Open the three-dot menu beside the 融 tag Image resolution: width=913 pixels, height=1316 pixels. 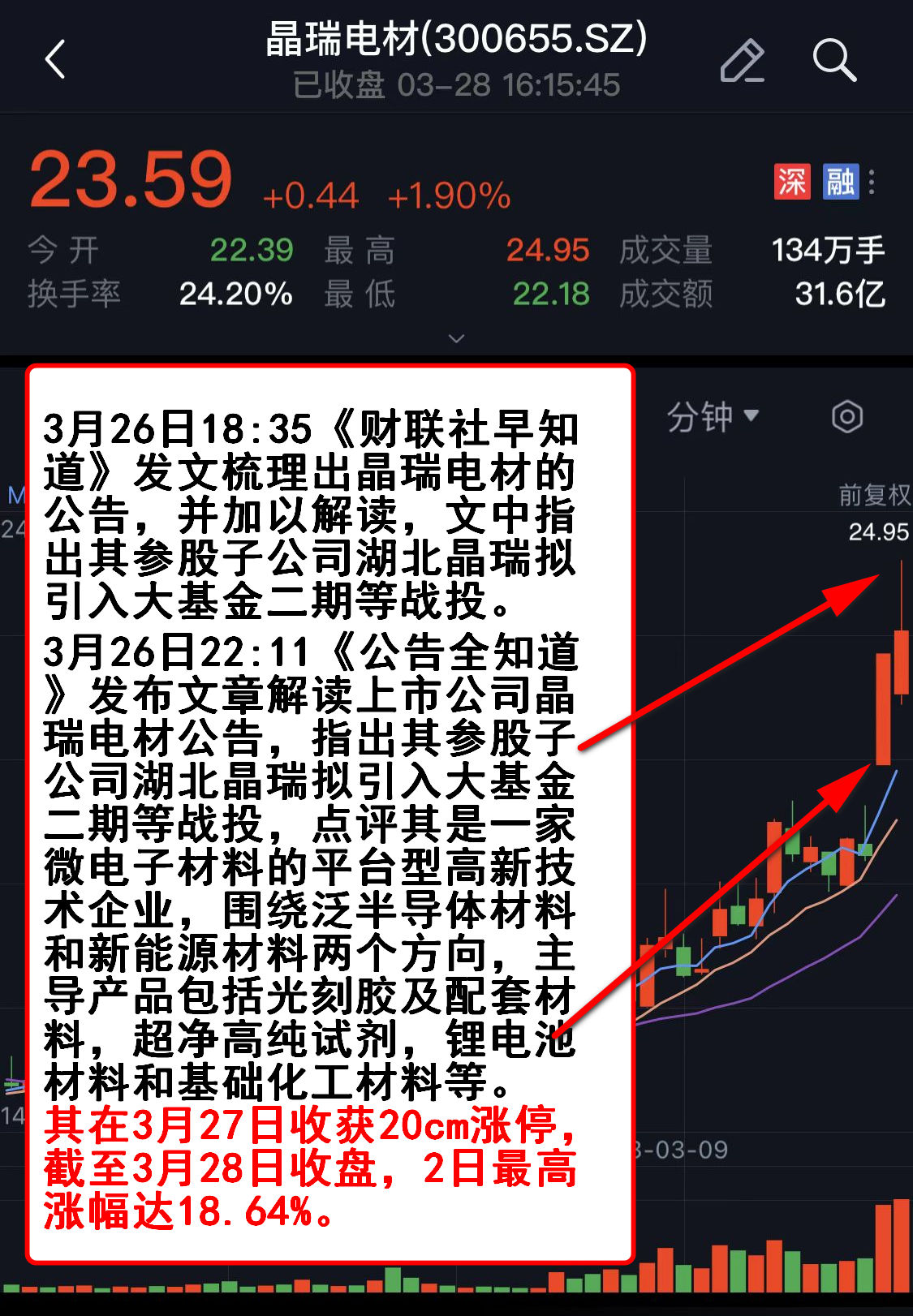click(x=872, y=182)
